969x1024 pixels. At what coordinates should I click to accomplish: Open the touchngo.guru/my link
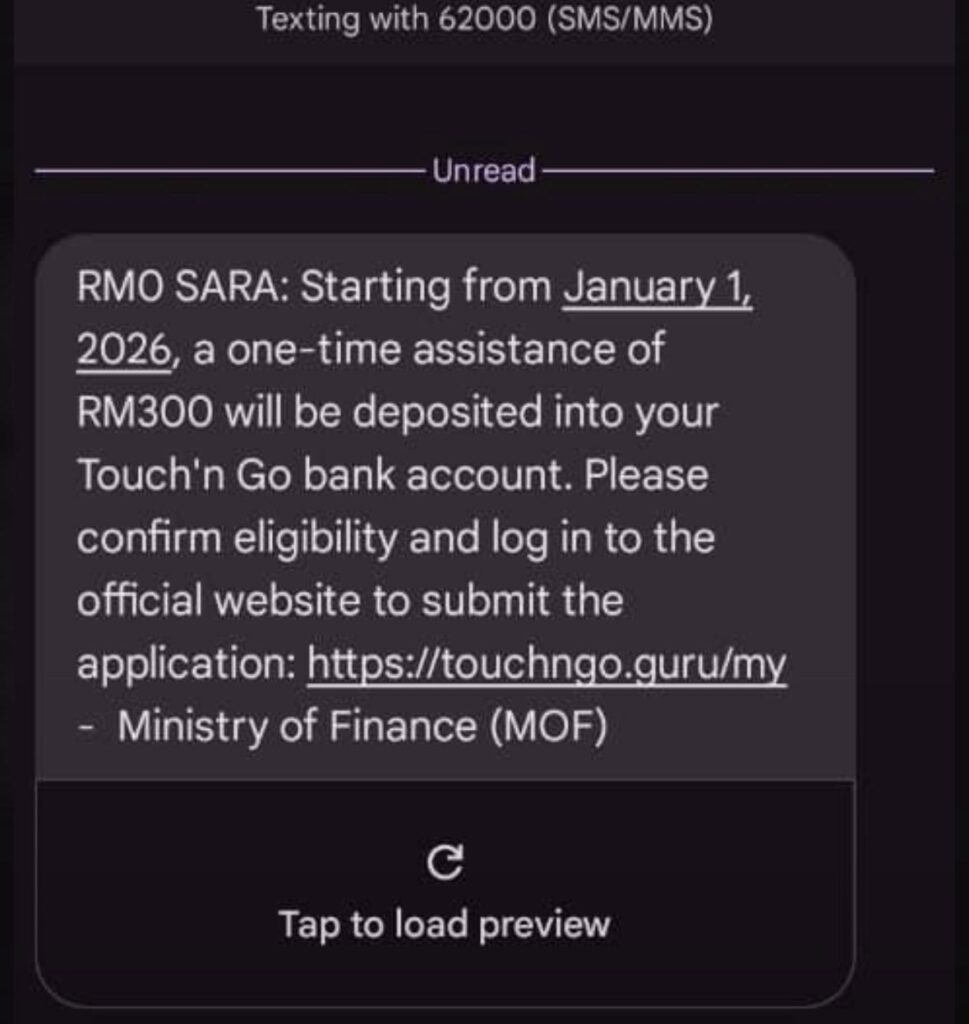[x=546, y=664]
